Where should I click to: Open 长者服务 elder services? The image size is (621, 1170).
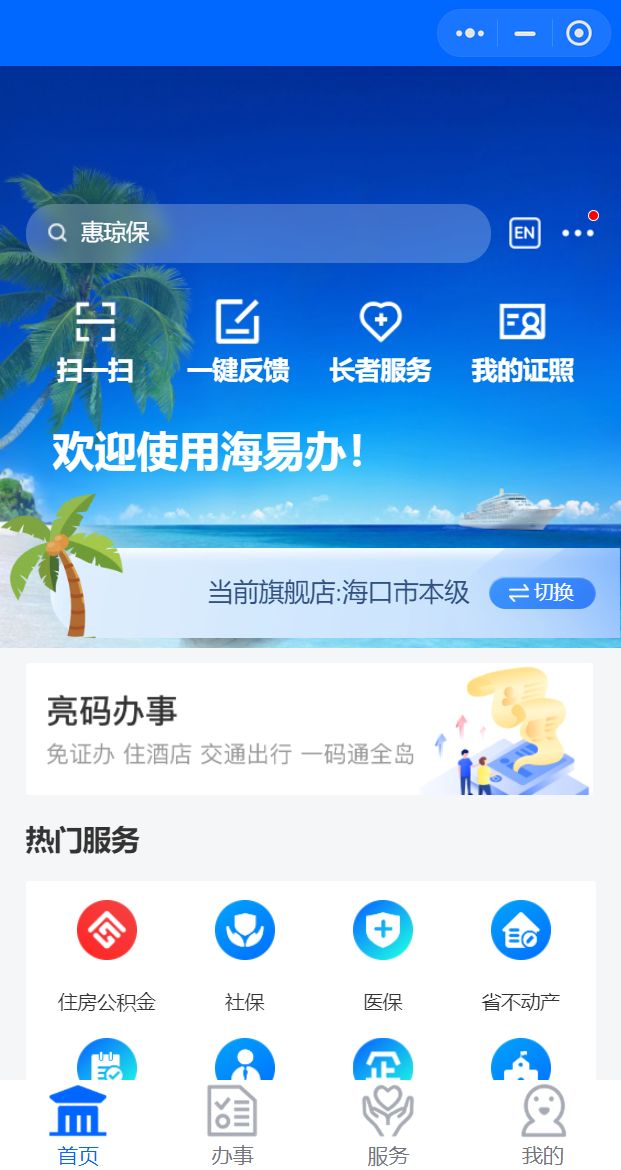coord(380,342)
